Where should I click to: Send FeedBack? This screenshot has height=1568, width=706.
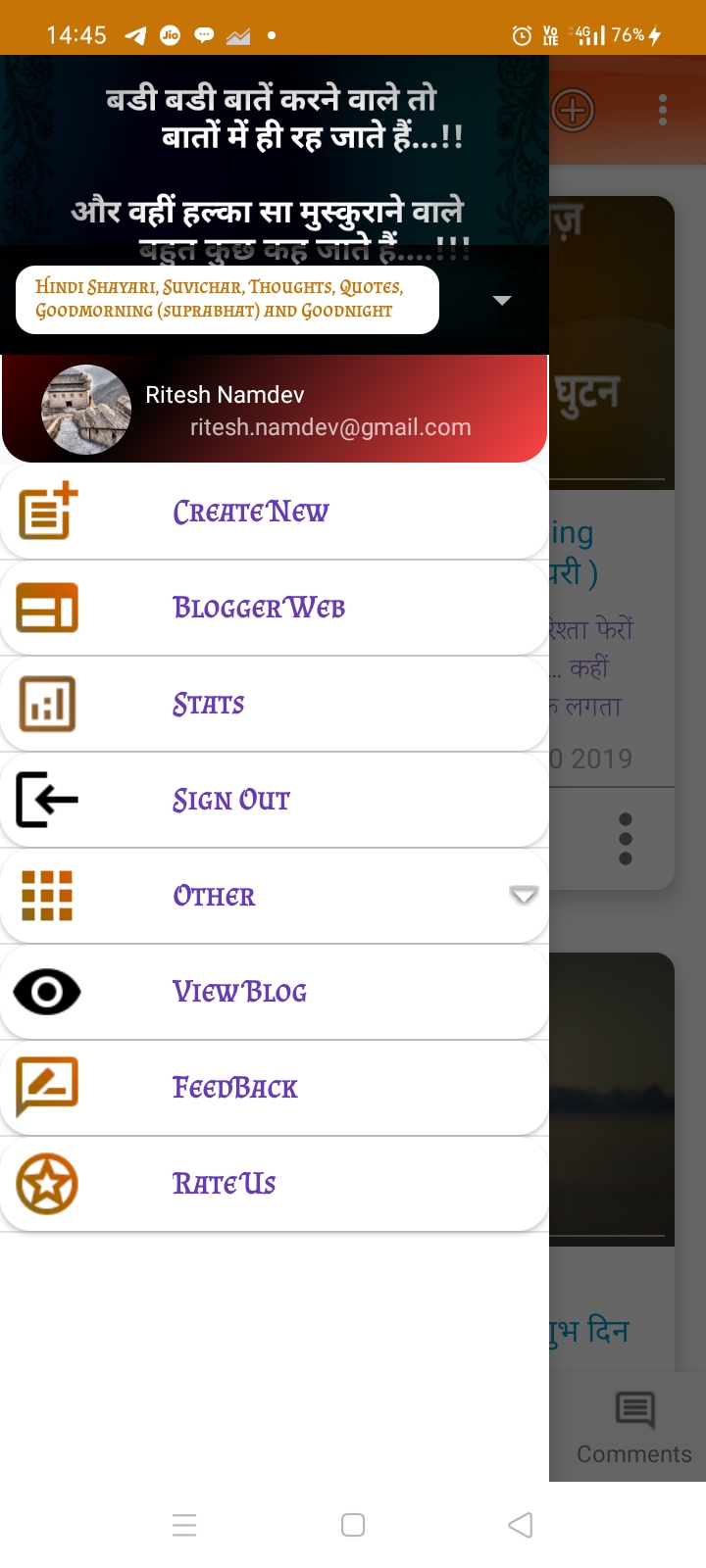click(274, 1088)
